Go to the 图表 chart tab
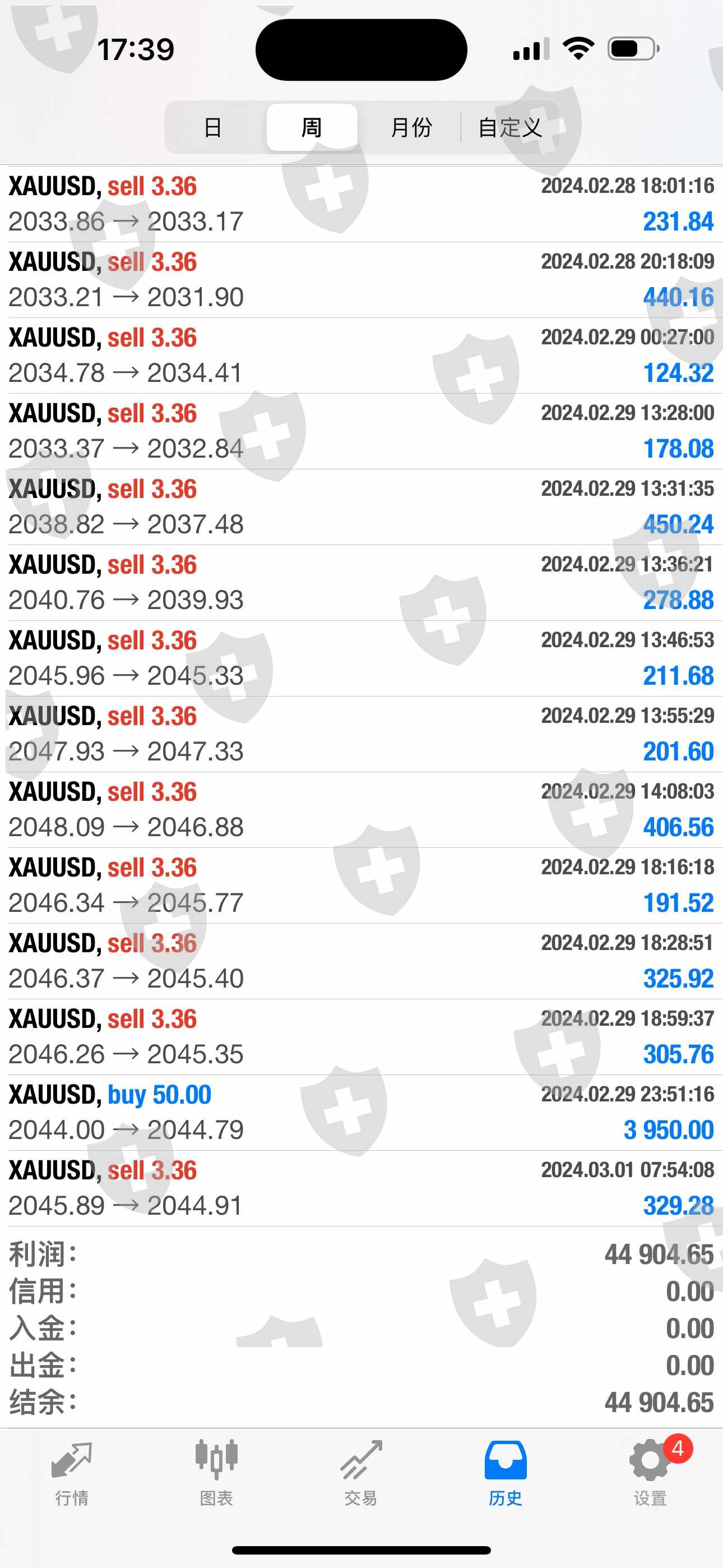This screenshot has width=723, height=1568. click(216, 1472)
